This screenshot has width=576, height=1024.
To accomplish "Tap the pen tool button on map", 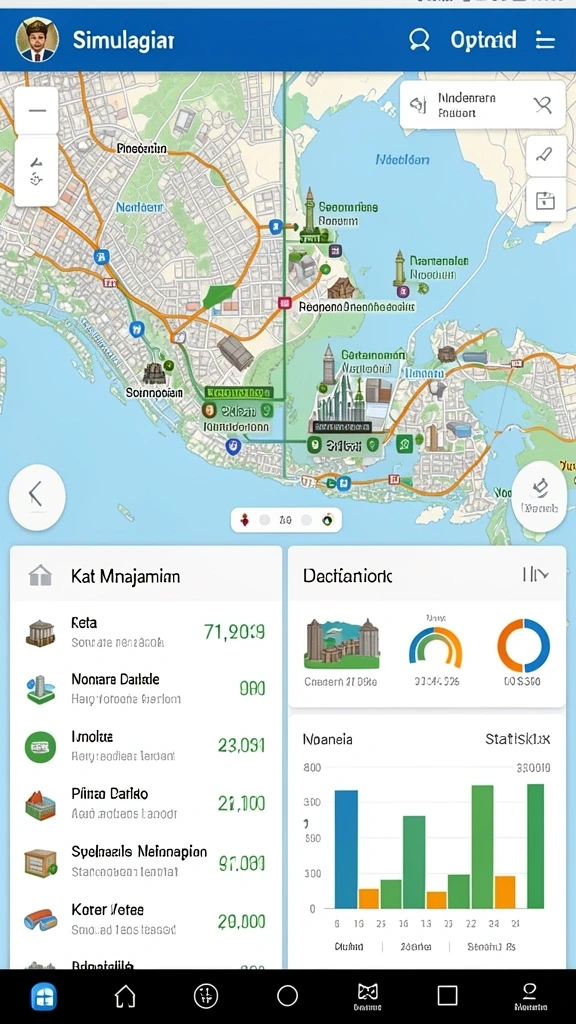I will point(545,155).
